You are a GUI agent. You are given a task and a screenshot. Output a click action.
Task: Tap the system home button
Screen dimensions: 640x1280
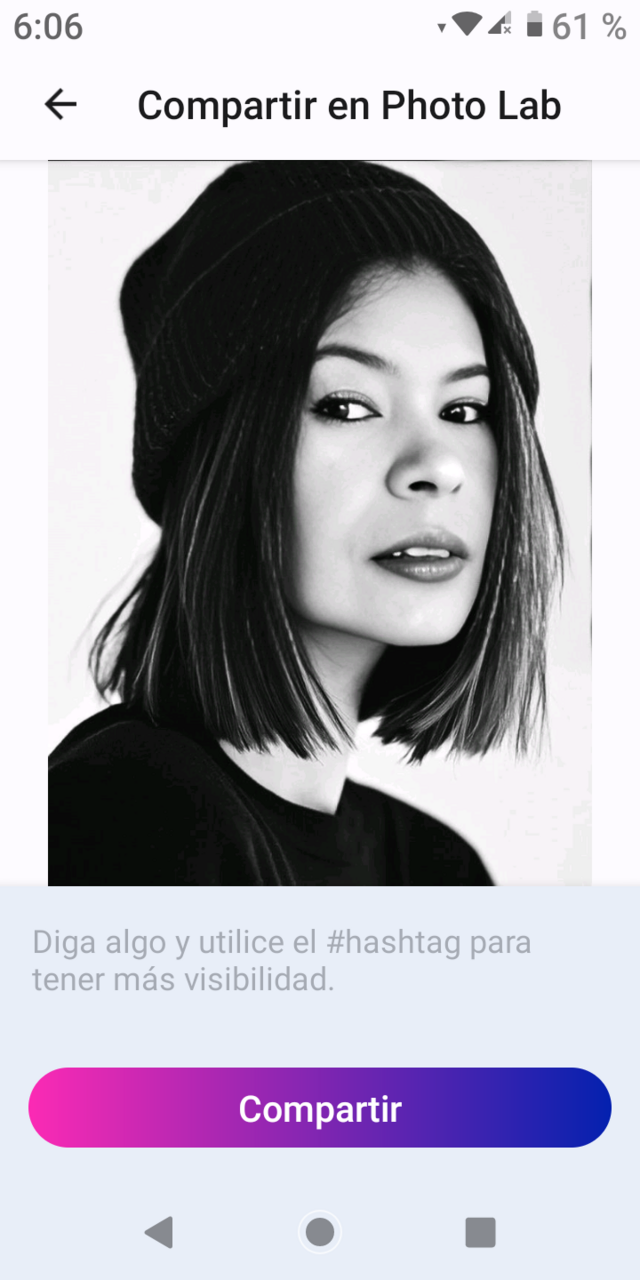coord(320,1232)
